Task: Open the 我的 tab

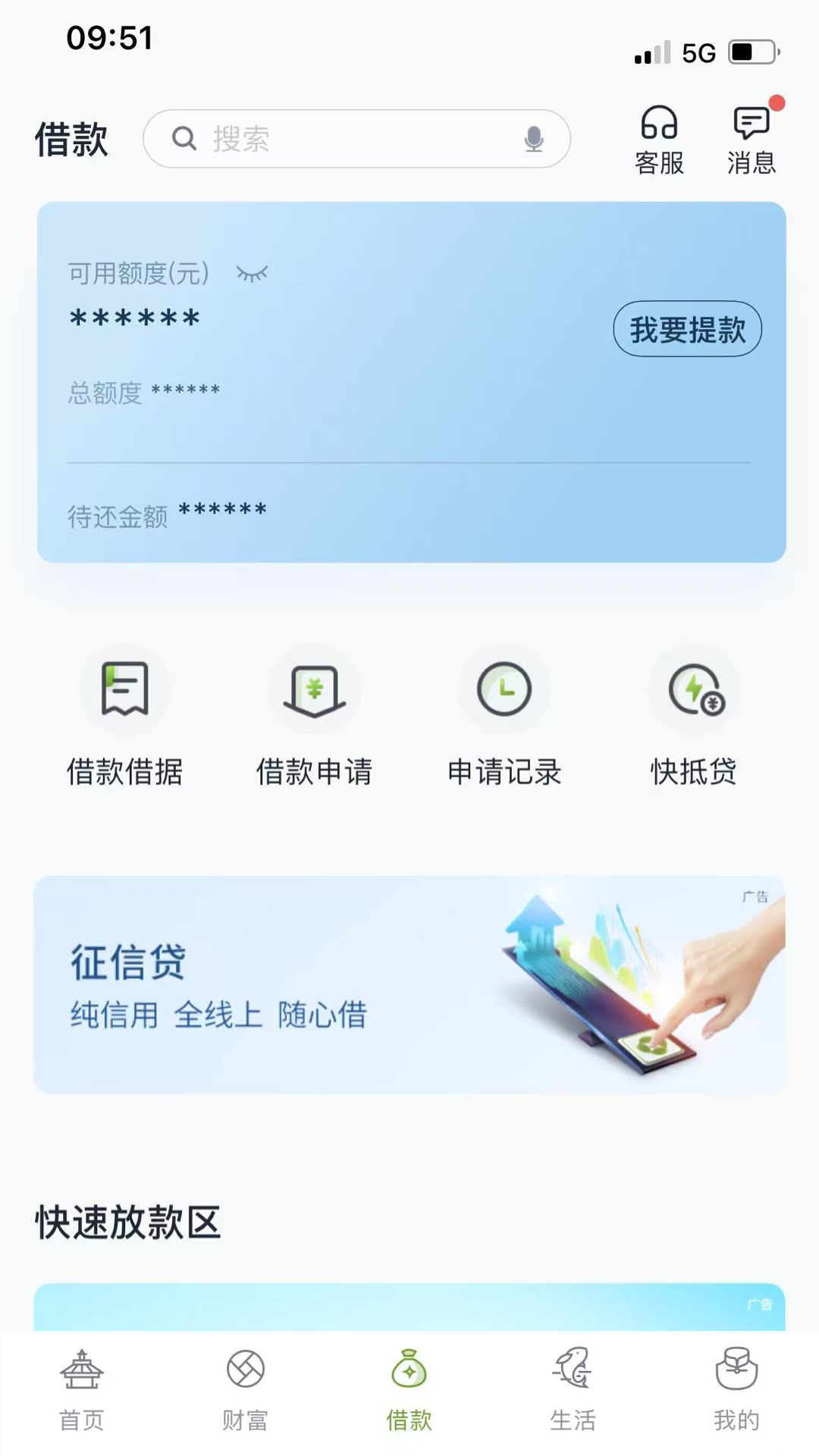Action: (736, 1389)
